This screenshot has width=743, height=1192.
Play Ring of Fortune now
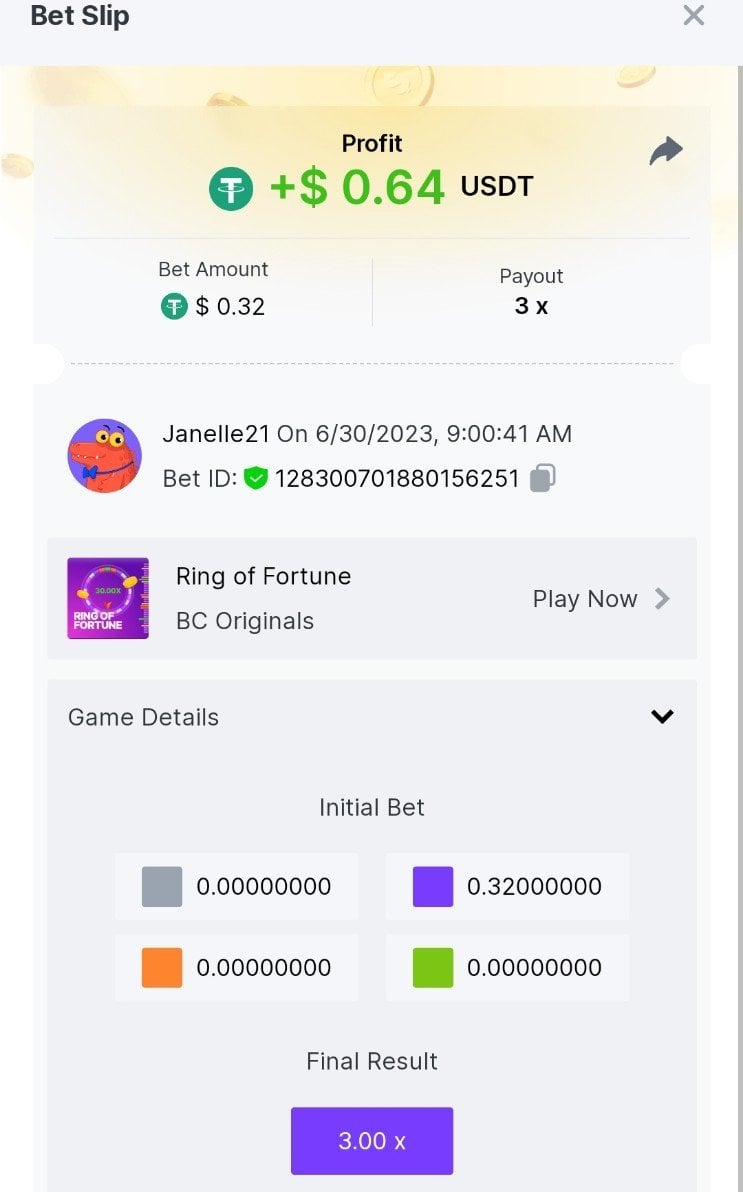(600, 599)
